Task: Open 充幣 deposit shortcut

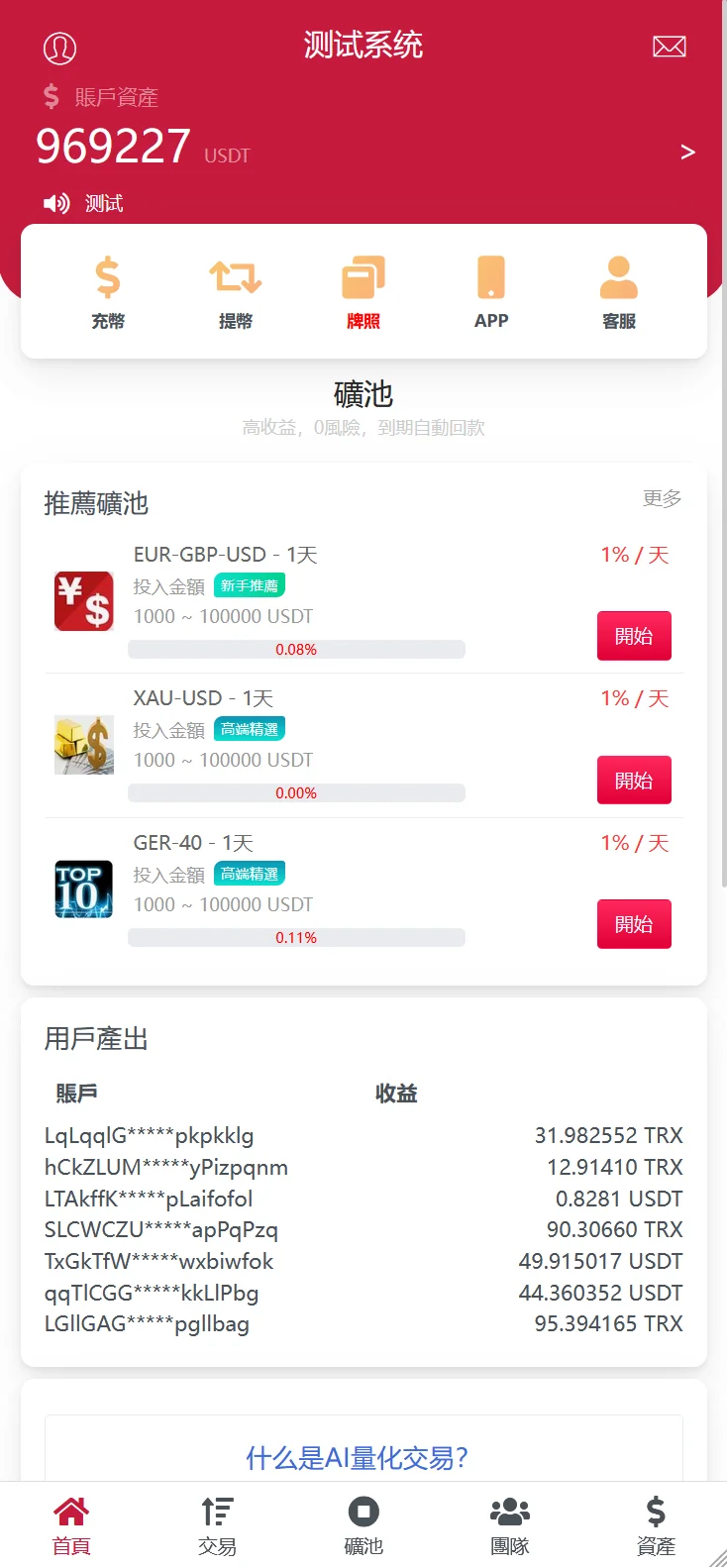Action: pos(108,292)
